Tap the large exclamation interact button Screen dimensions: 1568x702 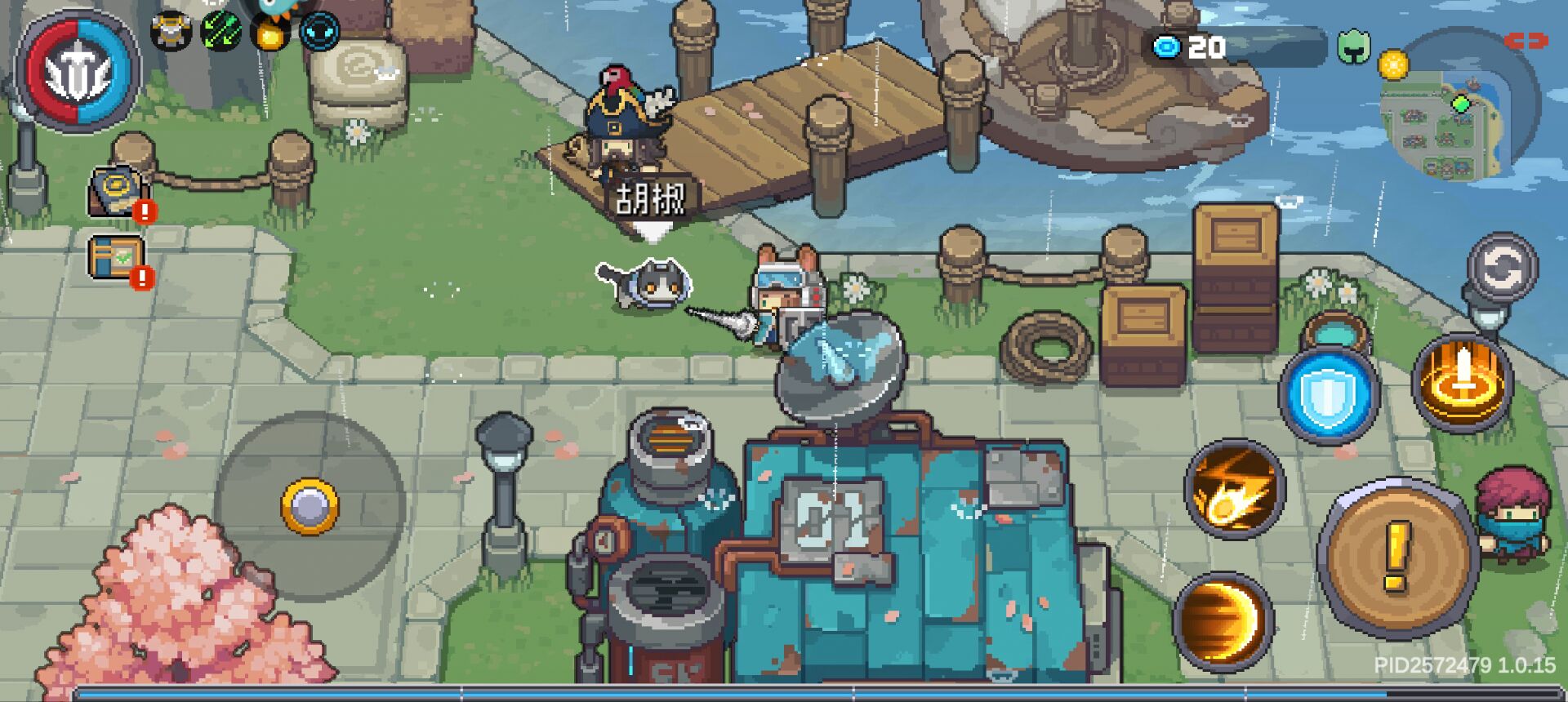coord(1397,558)
